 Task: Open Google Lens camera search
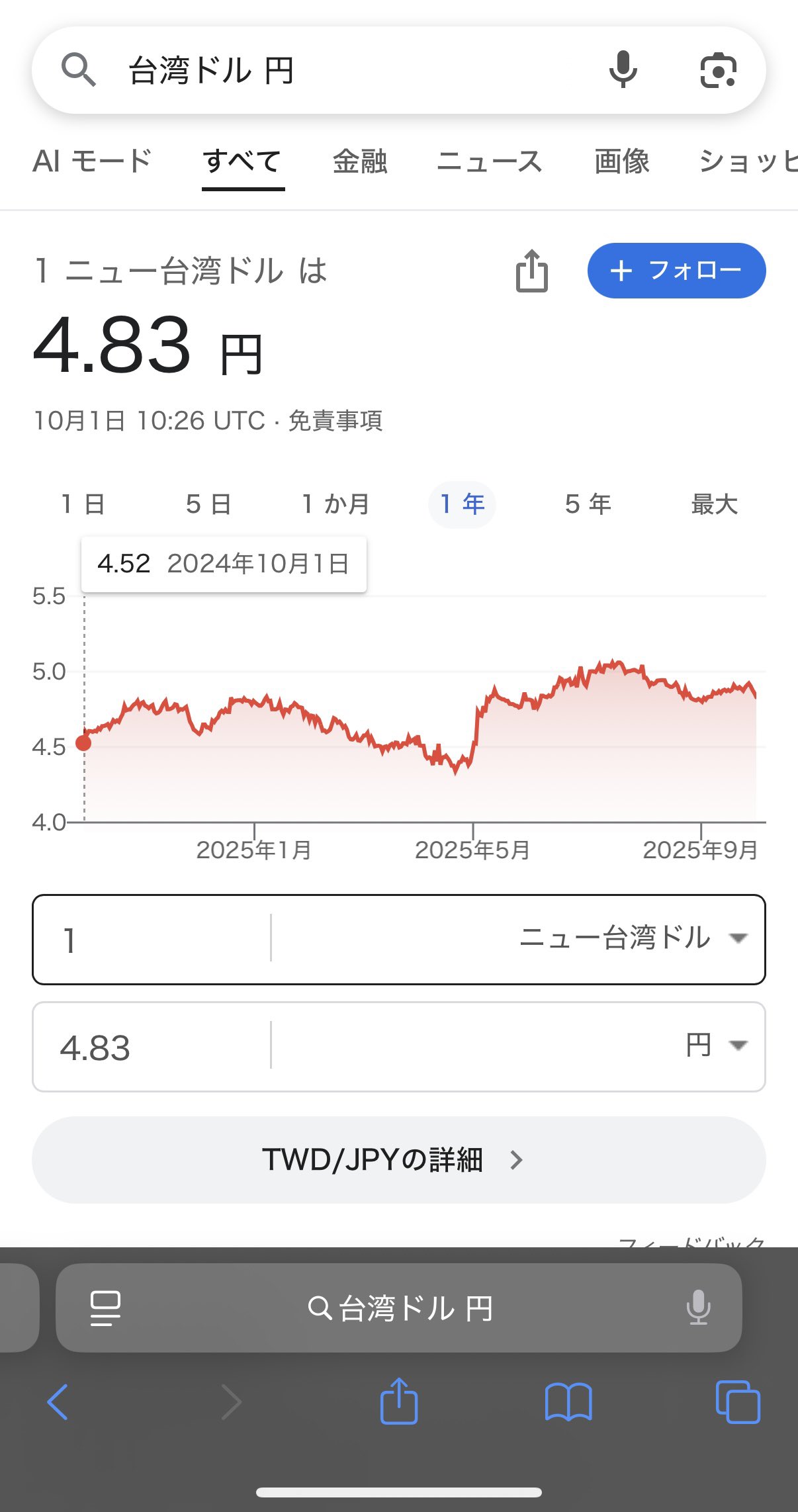pyautogui.click(x=718, y=70)
